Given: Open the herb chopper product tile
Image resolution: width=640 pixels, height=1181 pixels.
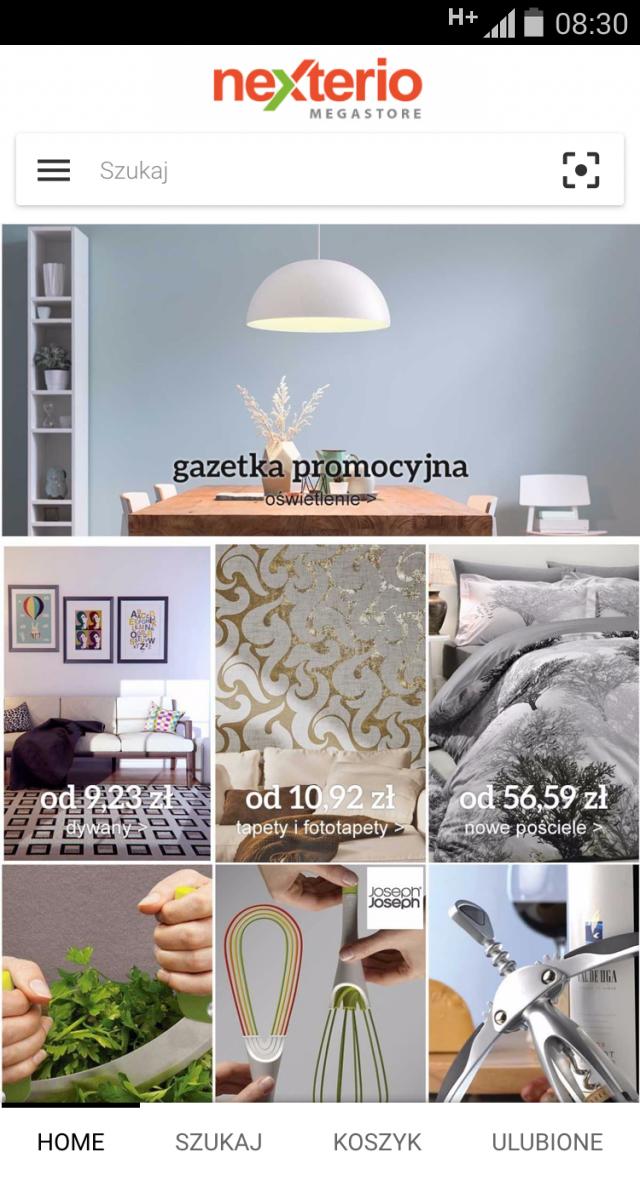Looking at the screenshot, I should [x=107, y=984].
